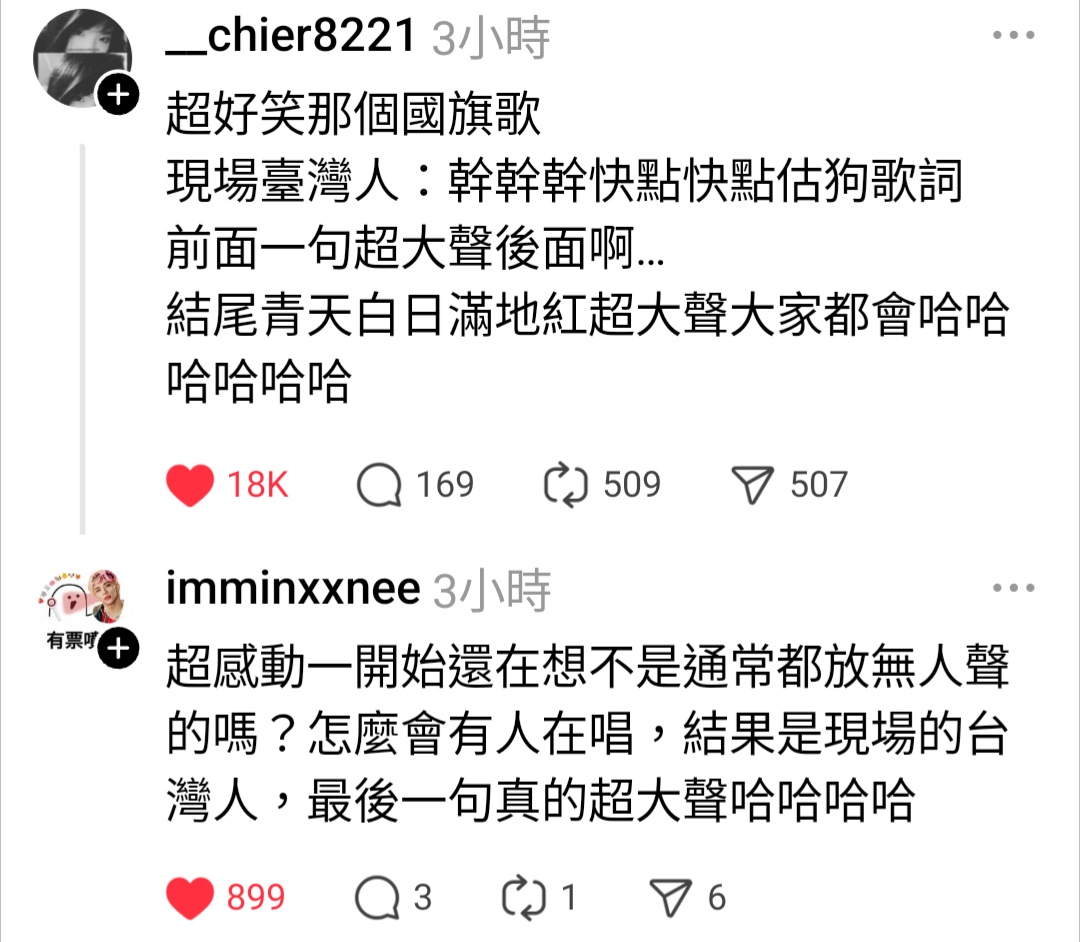Share imminxxnee's reply
Viewport: 1080px width, 942px height.
tap(671, 898)
